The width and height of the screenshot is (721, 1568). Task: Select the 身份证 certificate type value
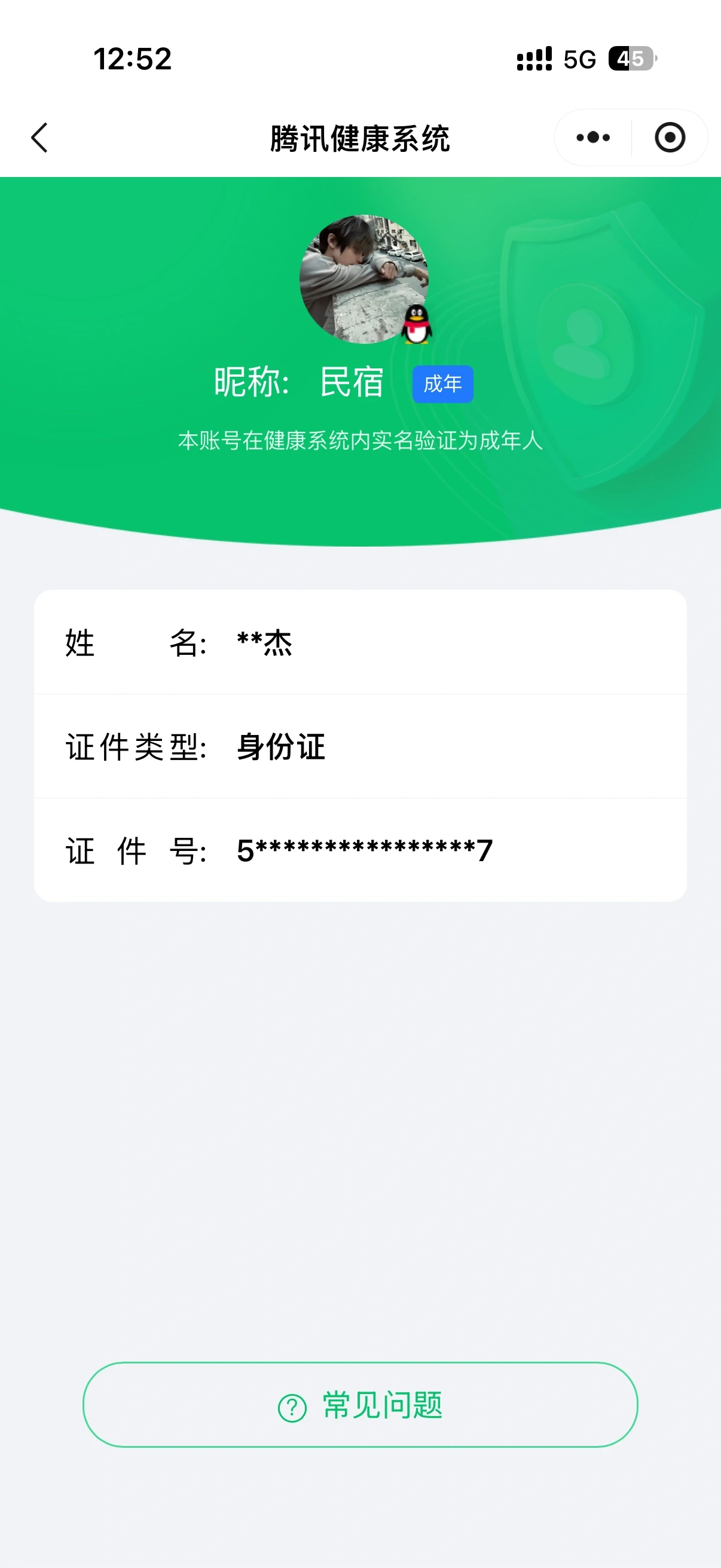[x=280, y=749]
